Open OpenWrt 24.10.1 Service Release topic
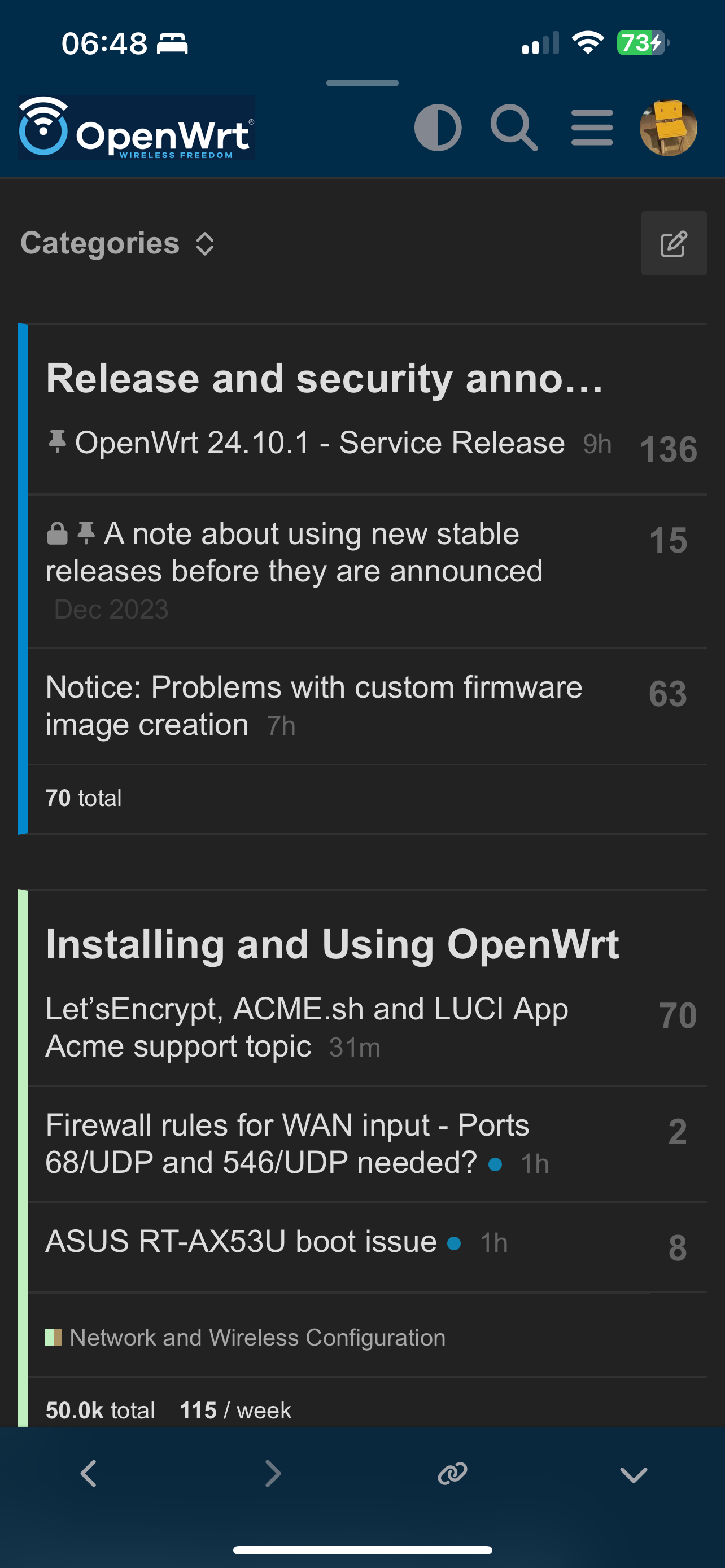Screen dimensions: 725x1568 click(320, 443)
